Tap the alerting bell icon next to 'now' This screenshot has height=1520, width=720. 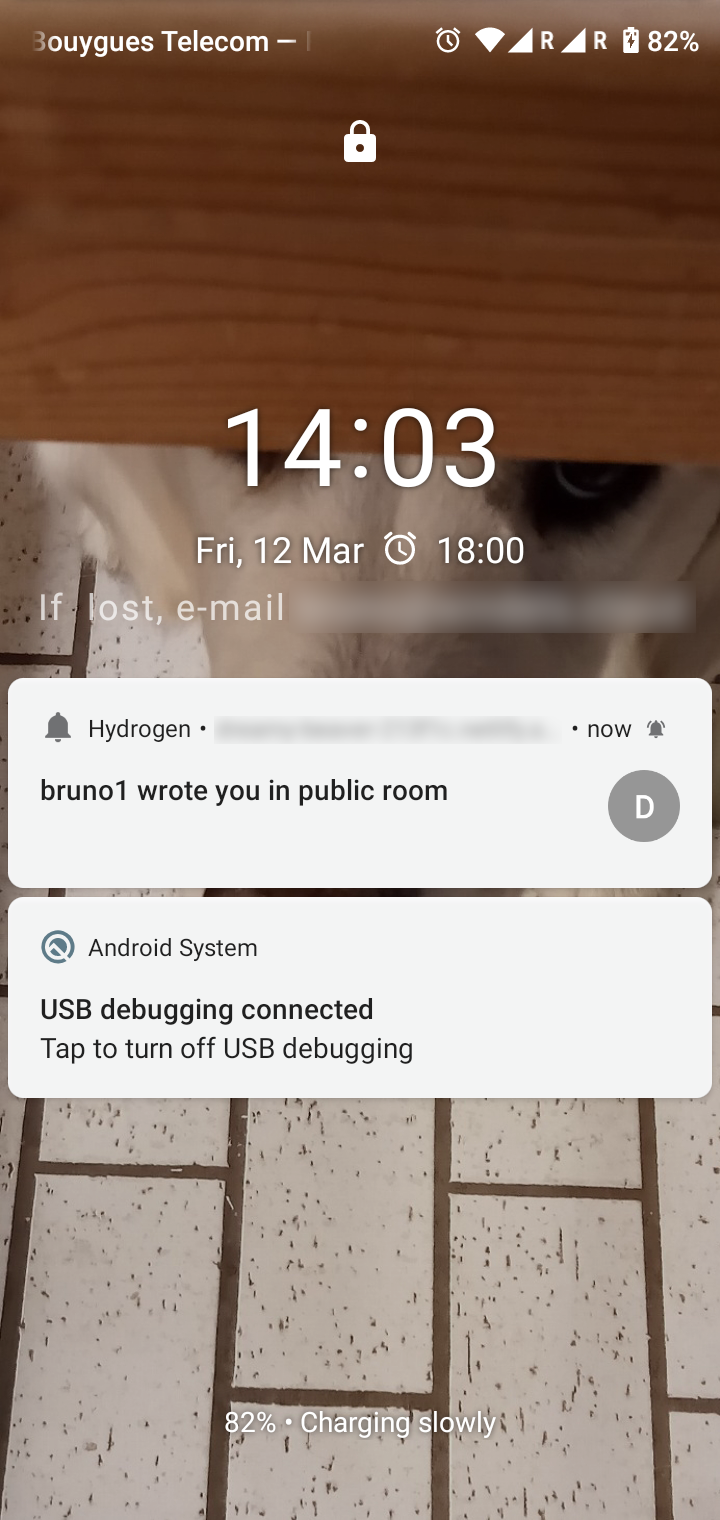[657, 729]
